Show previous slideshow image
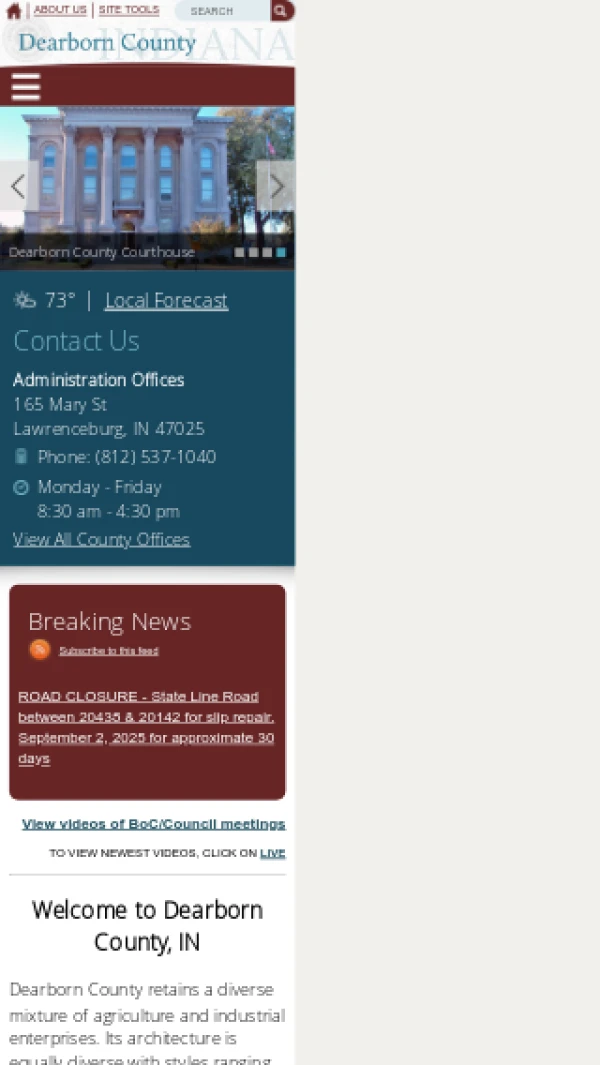The width and height of the screenshot is (600, 1065). pyautogui.click(x=18, y=186)
